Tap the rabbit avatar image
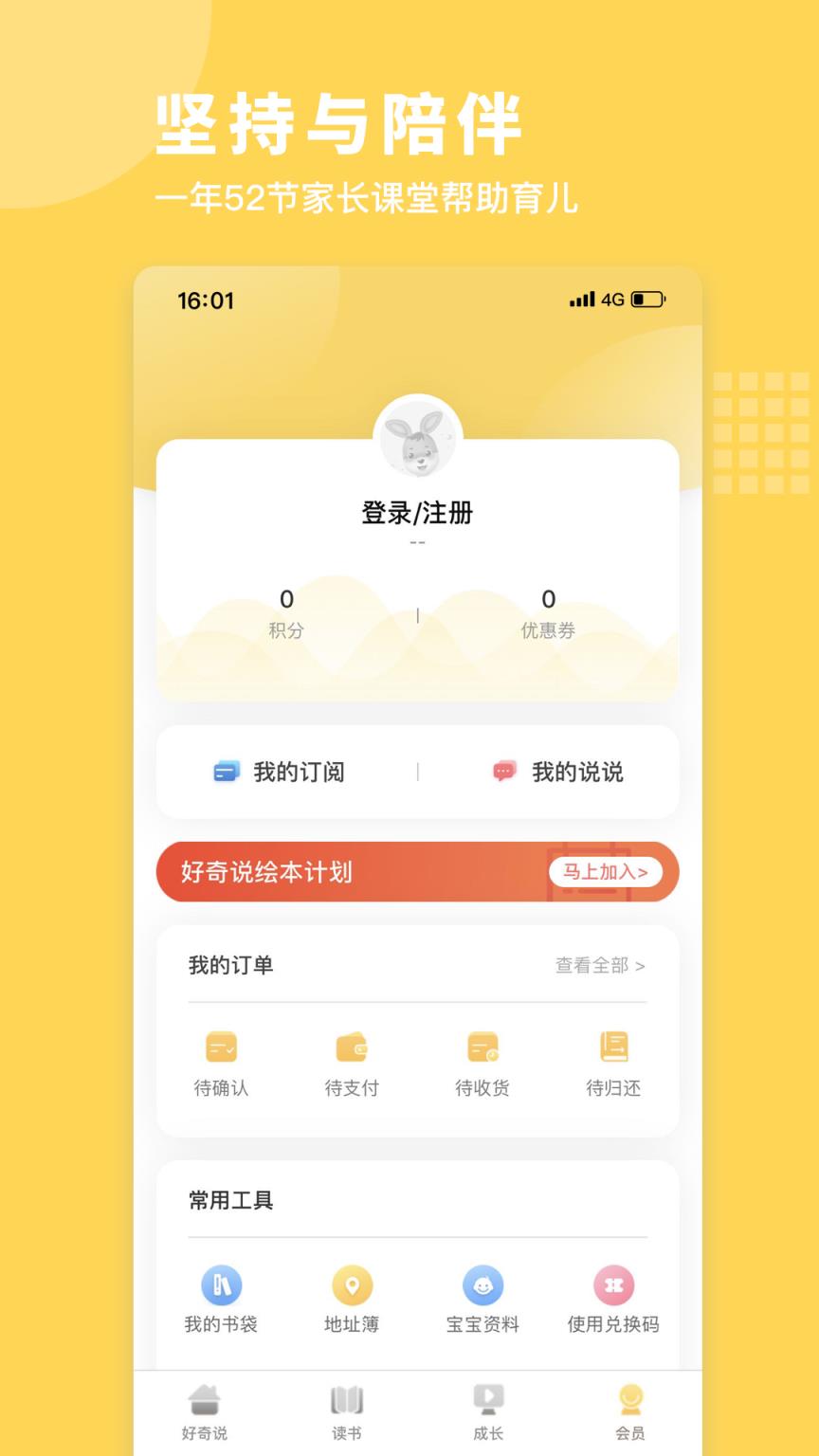This screenshot has width=819, height=1456. (417, 435)
